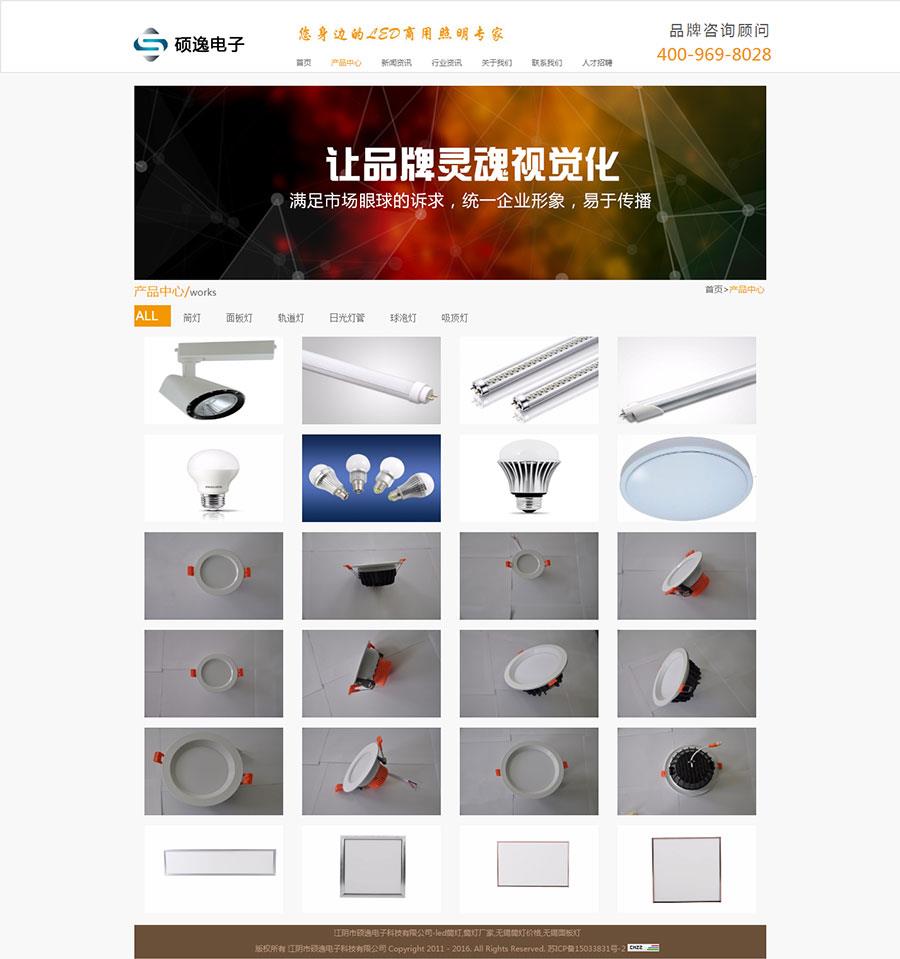This screenshot has height=959, width=900.
Task: Open the white track spotlight product
Action: coord(213,380)
